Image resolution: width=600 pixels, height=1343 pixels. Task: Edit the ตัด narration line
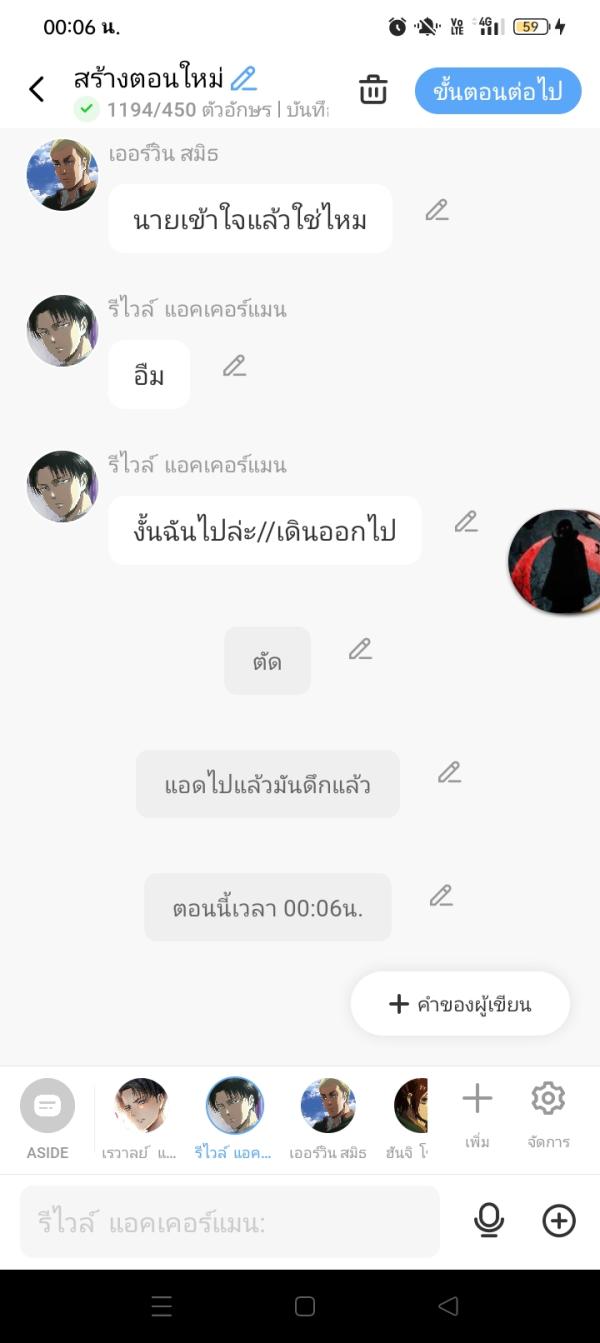[360, 649]
